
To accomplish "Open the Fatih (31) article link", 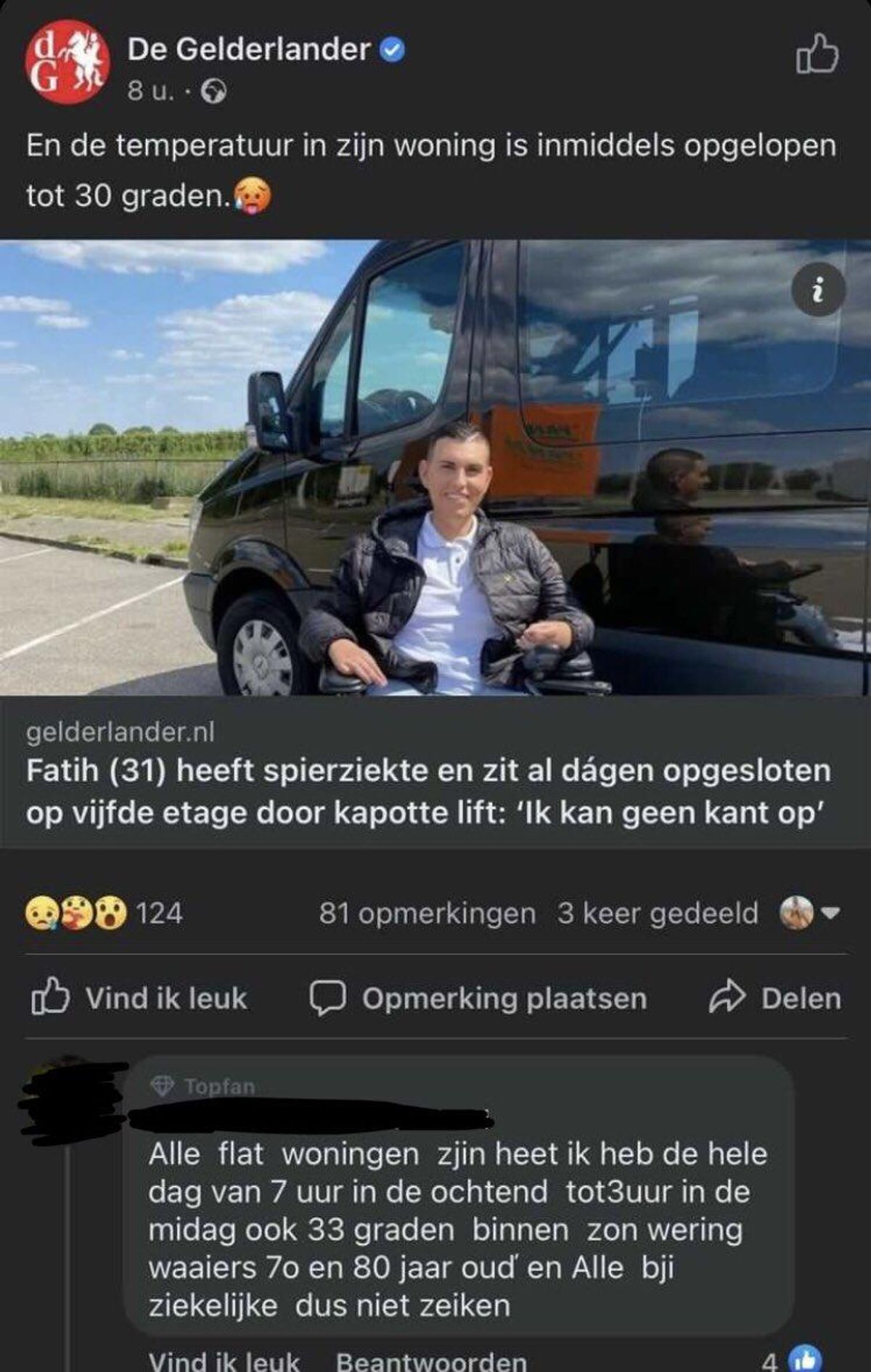I will [x=428, y=791].
